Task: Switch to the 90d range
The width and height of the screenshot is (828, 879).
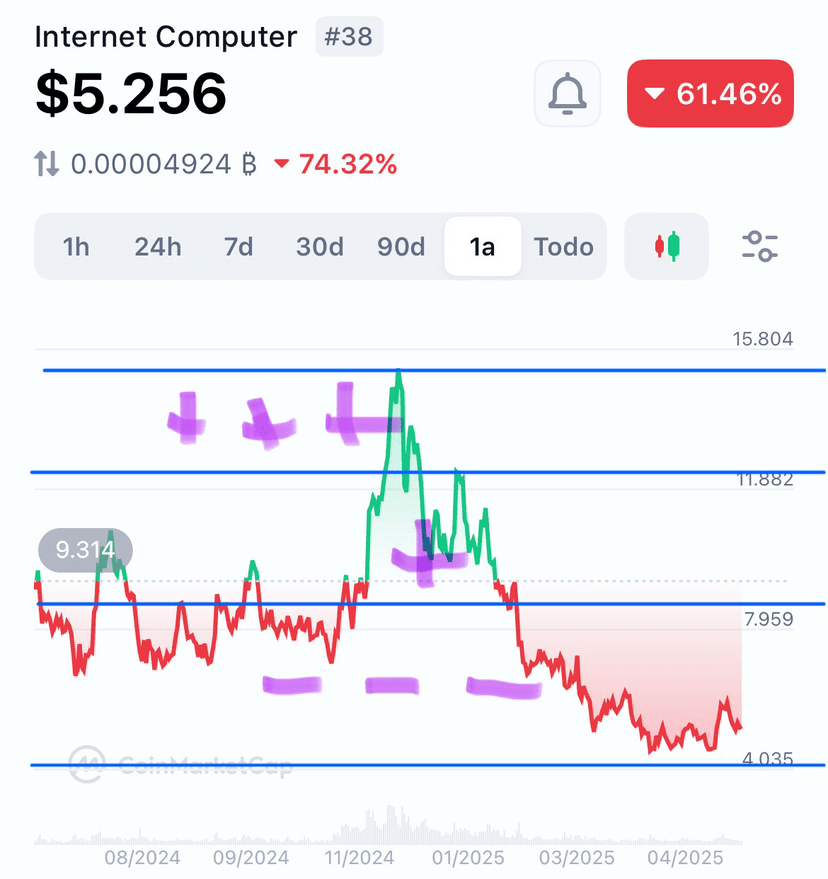Action: [401, 247]
